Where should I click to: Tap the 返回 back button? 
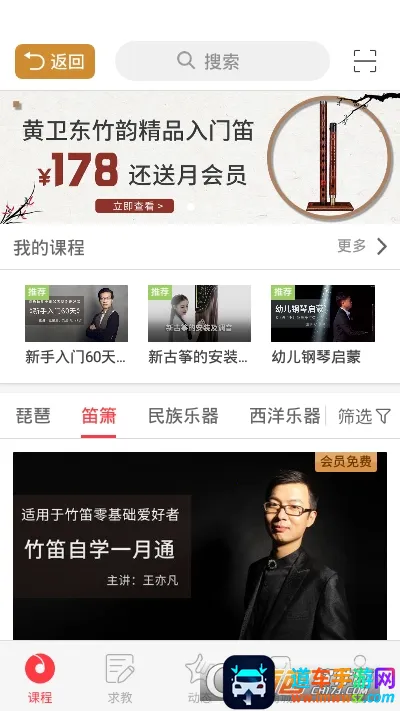tap(55, 61)
